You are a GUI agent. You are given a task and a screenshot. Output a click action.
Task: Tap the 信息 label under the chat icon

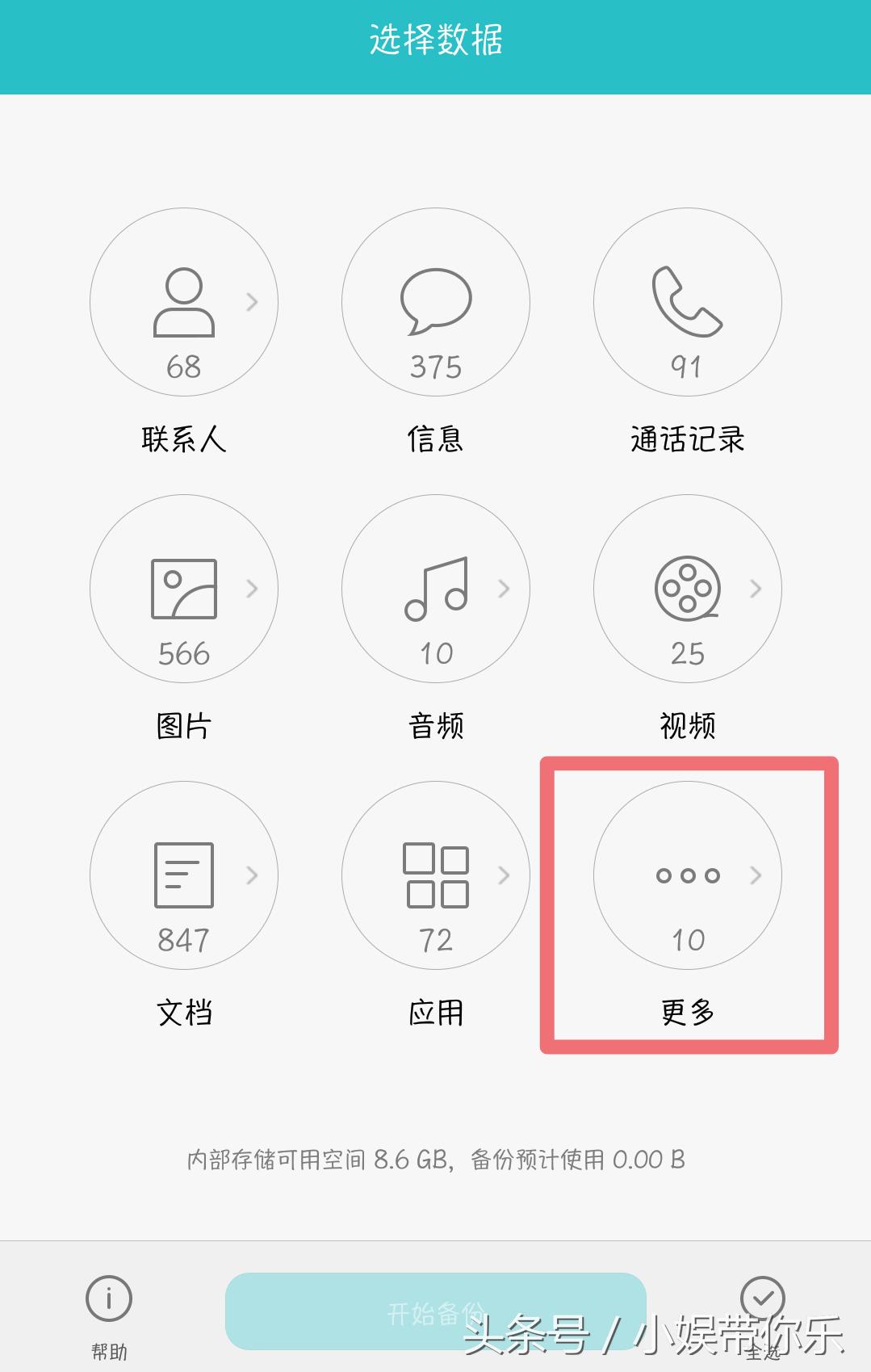(x=435, y=438)
